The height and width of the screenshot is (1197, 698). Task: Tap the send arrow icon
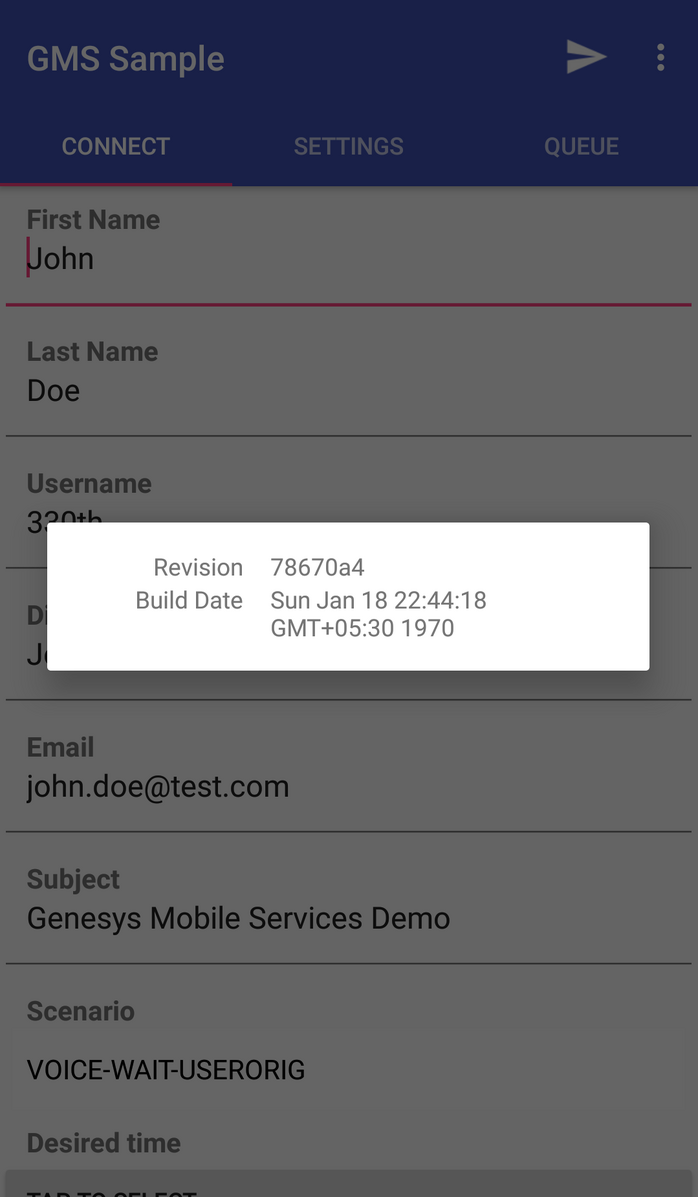coord(586,57)
